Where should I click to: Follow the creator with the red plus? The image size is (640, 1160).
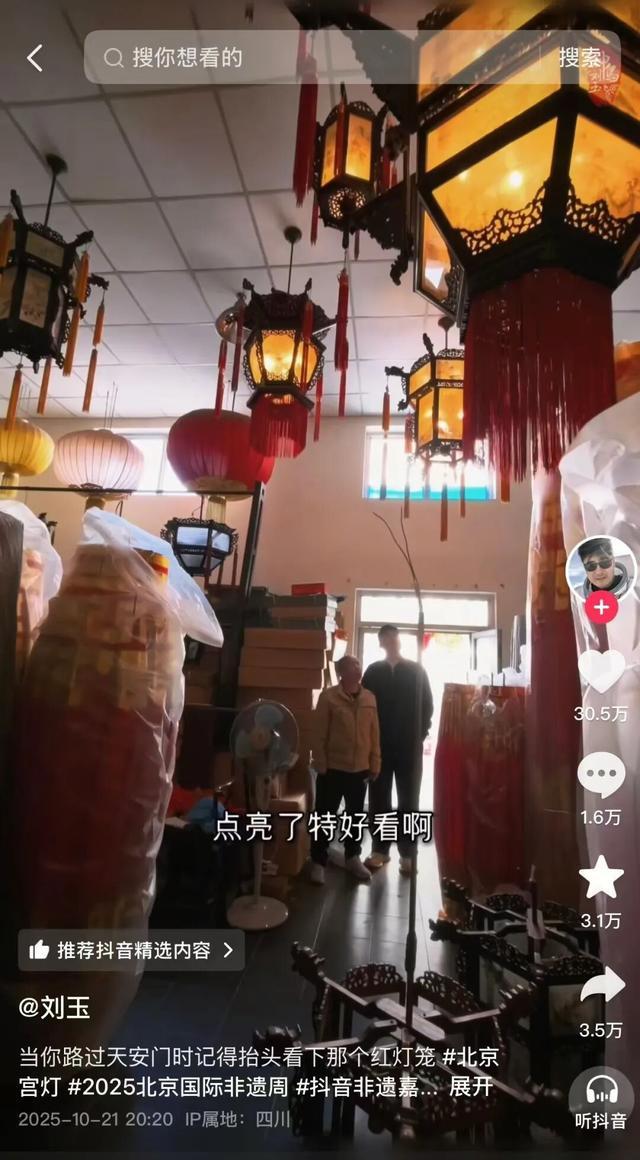point(600,607)
